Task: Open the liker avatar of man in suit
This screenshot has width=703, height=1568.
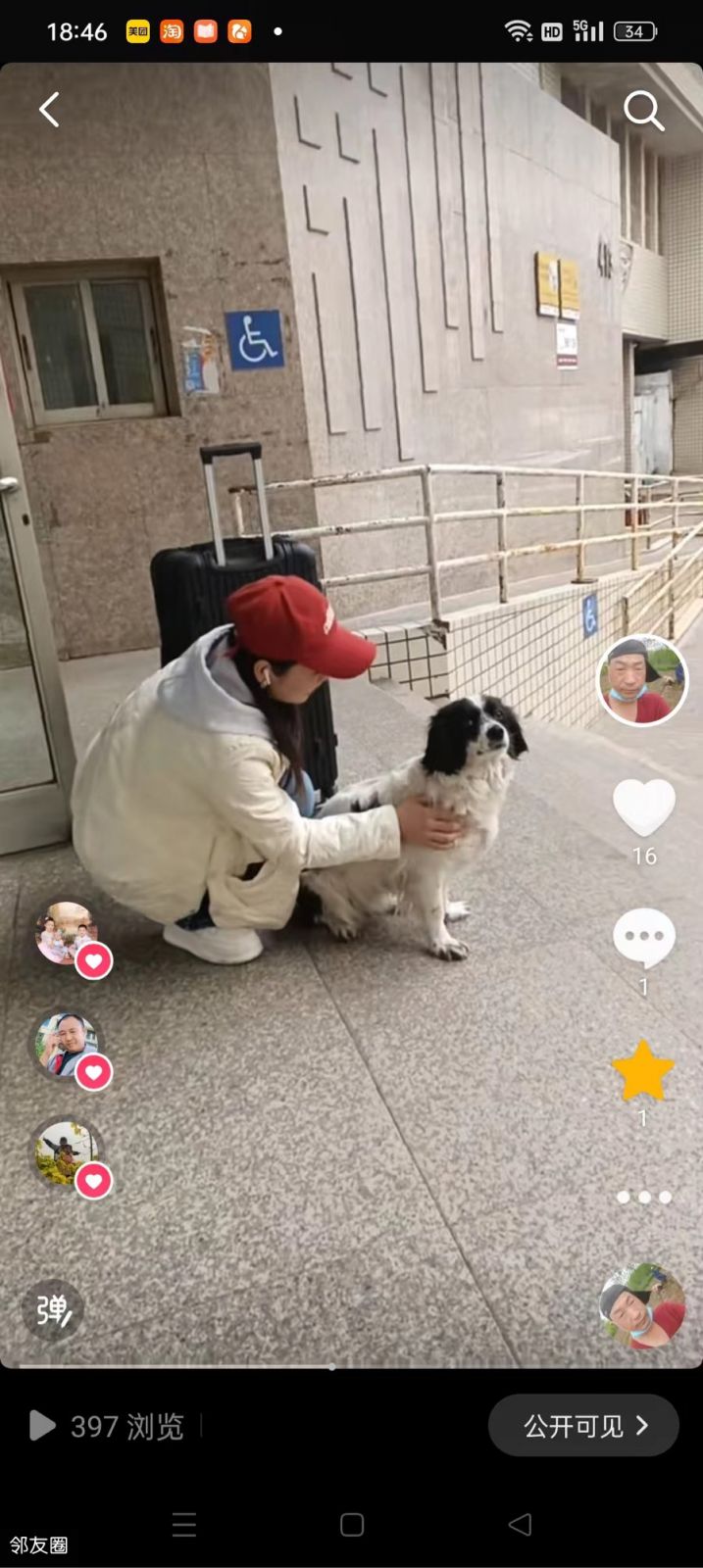Action: point(65,1045)
